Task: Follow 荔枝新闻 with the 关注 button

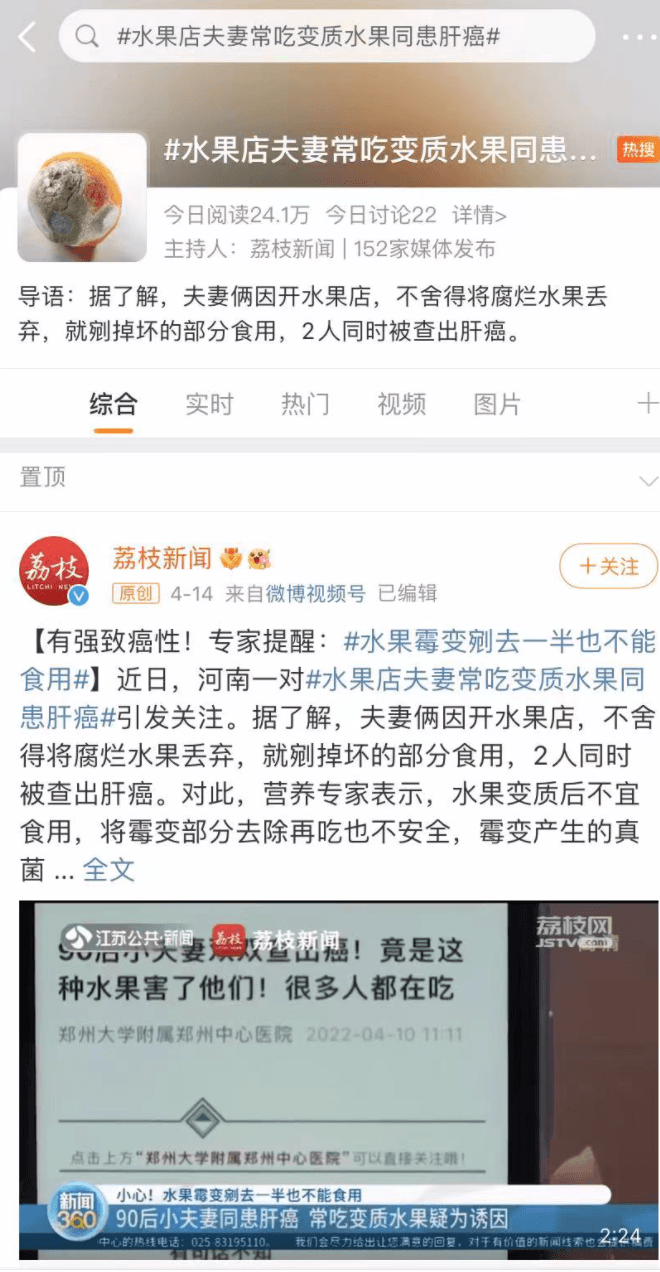Action: pyautogui.click(x=608, y=566)
